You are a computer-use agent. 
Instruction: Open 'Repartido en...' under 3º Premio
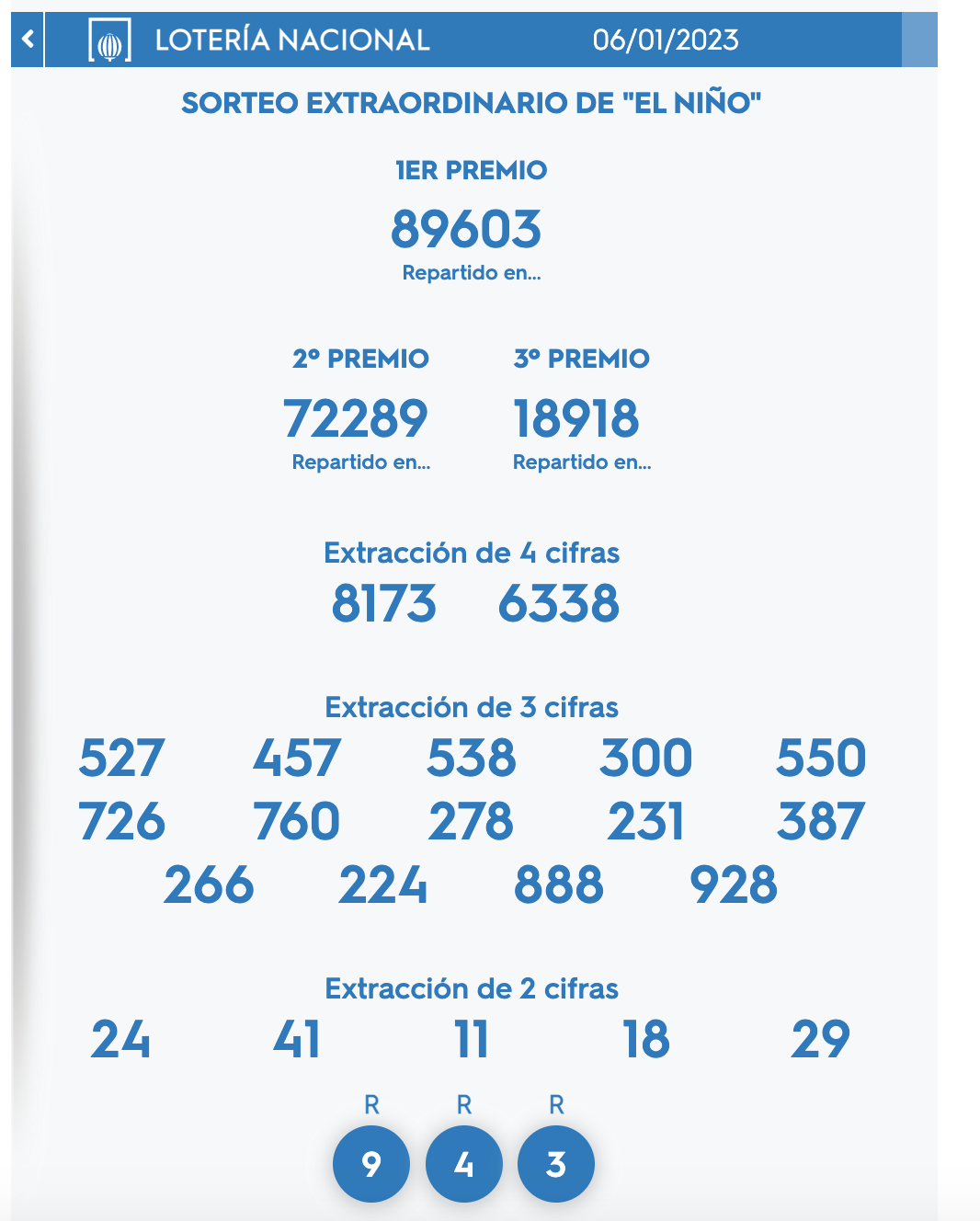click(581, 462)
